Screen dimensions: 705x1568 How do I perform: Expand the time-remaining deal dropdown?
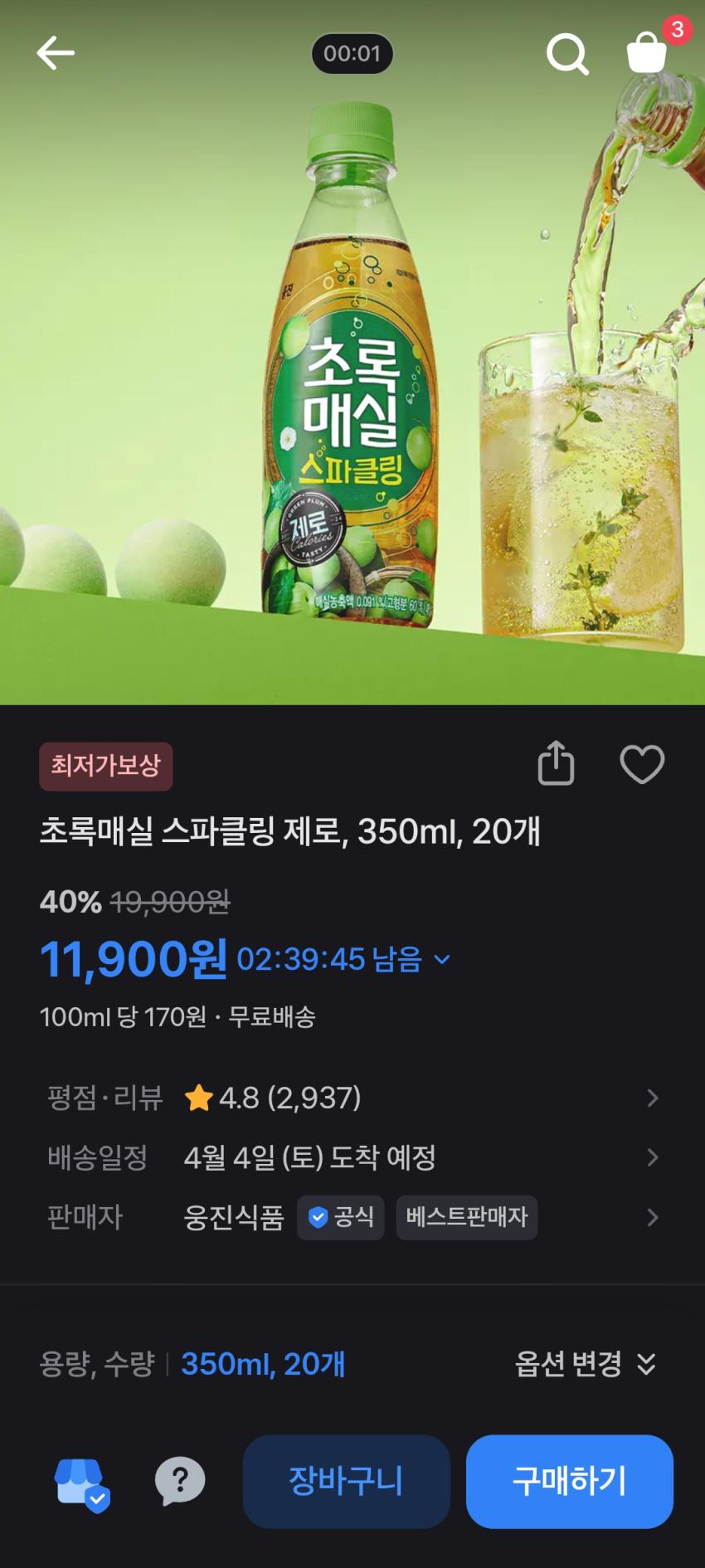[442, 960]
